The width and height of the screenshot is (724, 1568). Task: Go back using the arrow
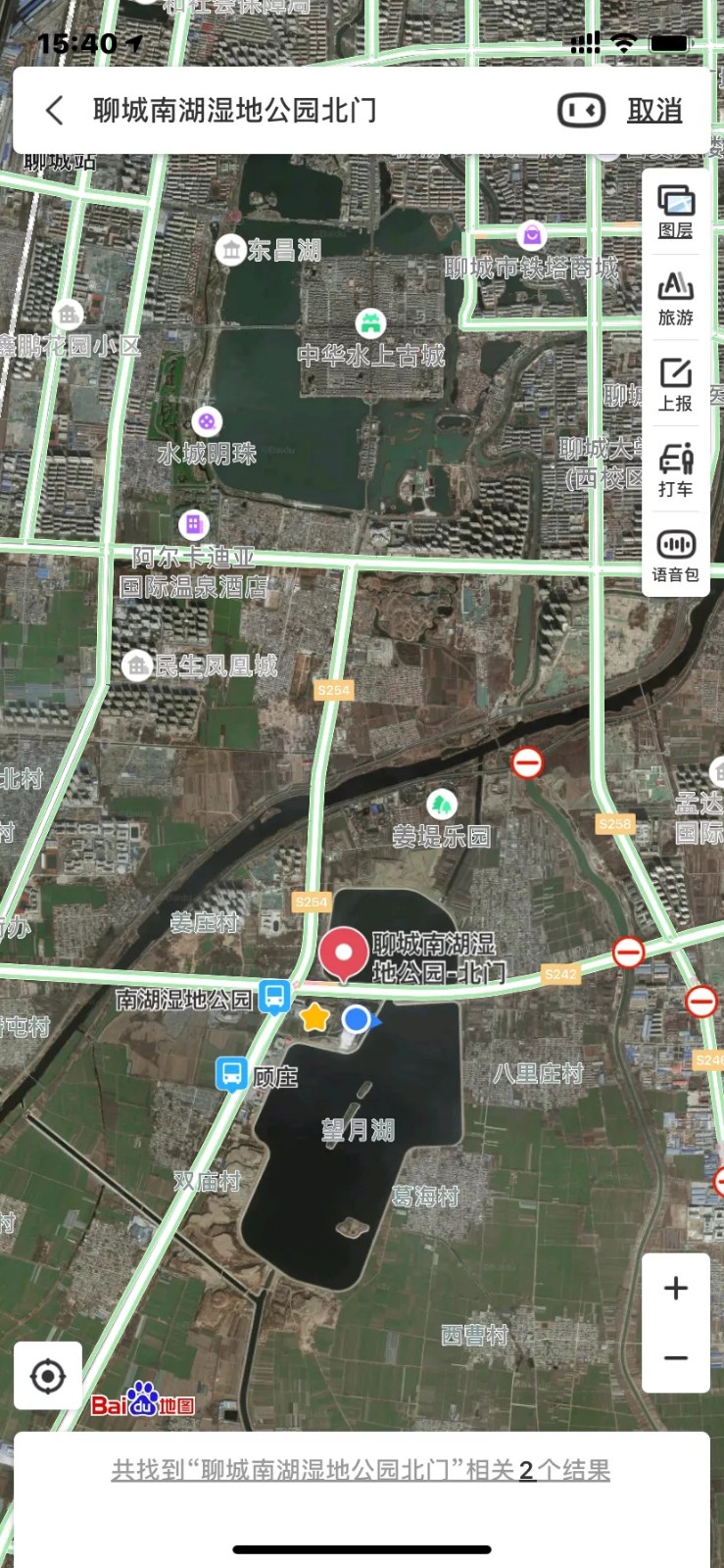[55, 111]
